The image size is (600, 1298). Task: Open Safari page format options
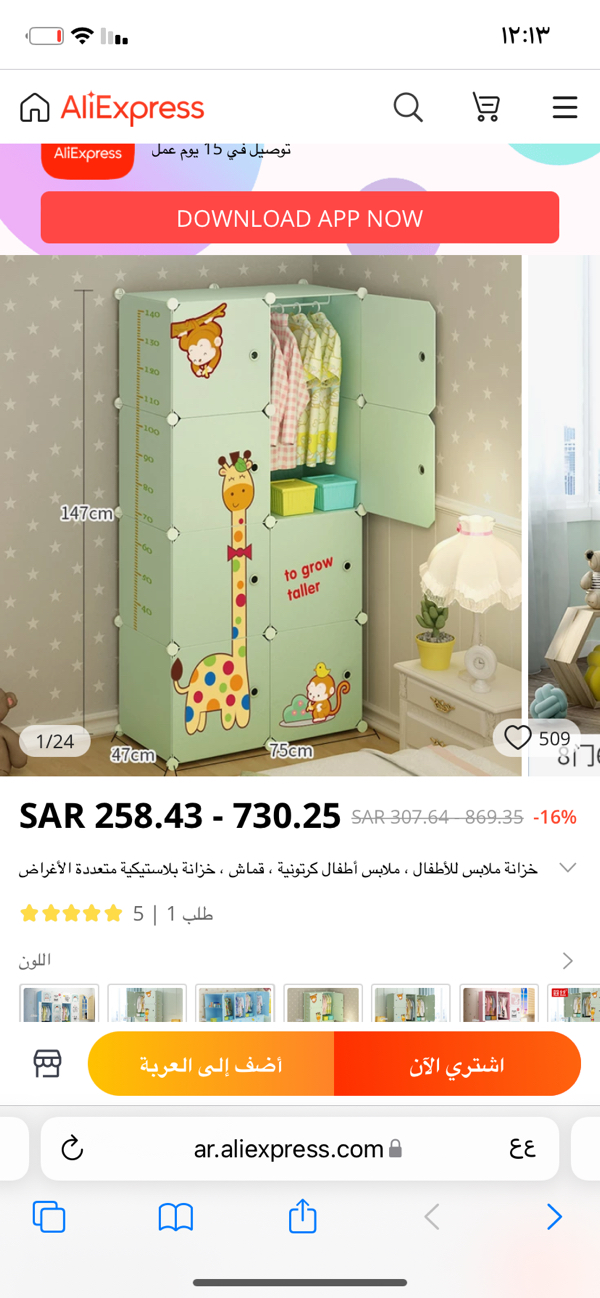(x=522, y=1149)
